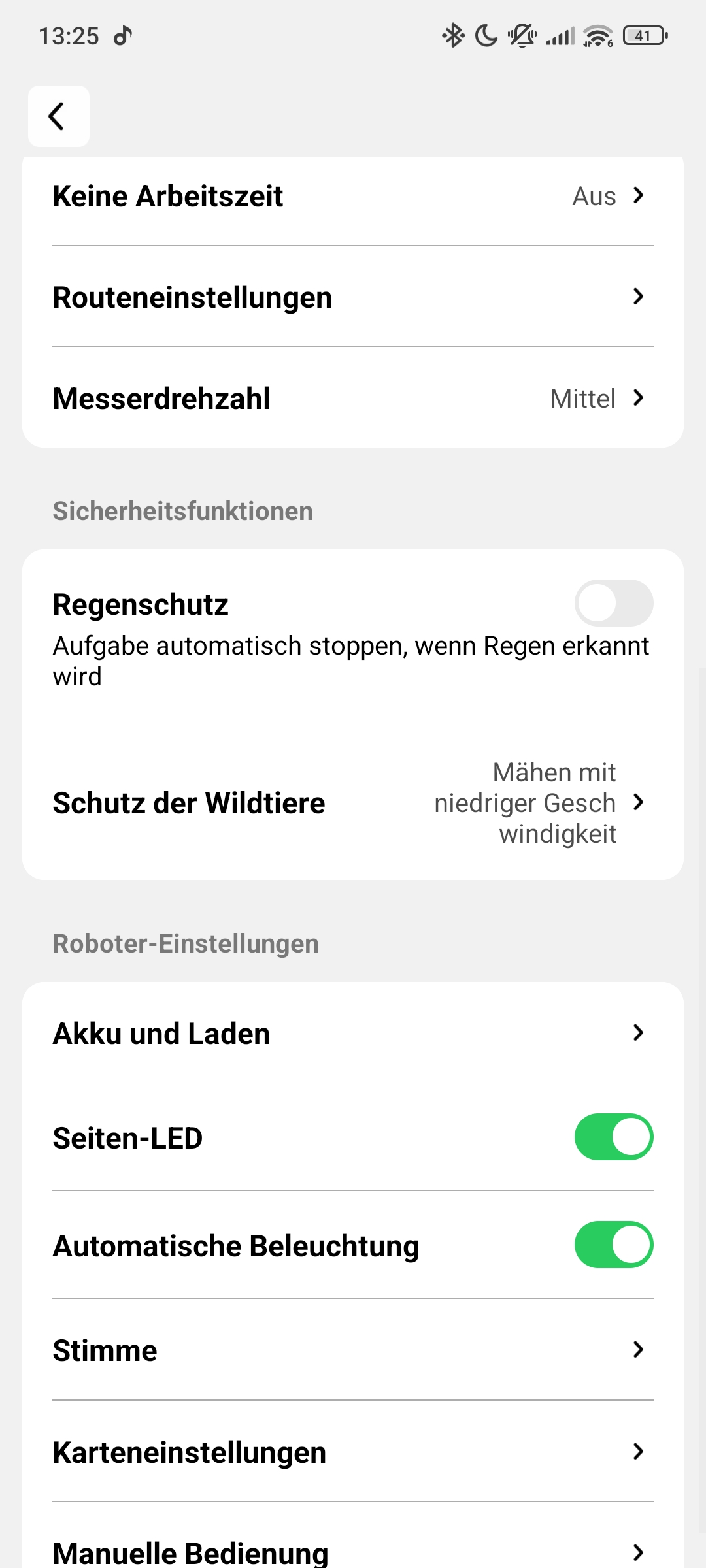Open Schutz der Wildtiere options
Image resolution: width=706 pixels, height=1568 pixels.
click(353, 803)
